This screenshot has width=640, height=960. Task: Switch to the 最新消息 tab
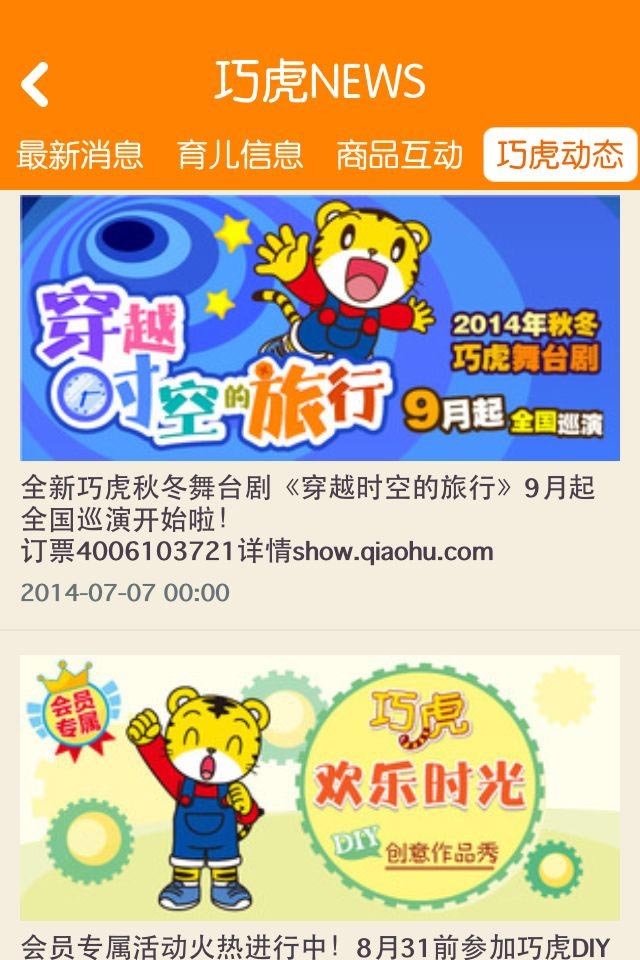(x=80, y=155)
